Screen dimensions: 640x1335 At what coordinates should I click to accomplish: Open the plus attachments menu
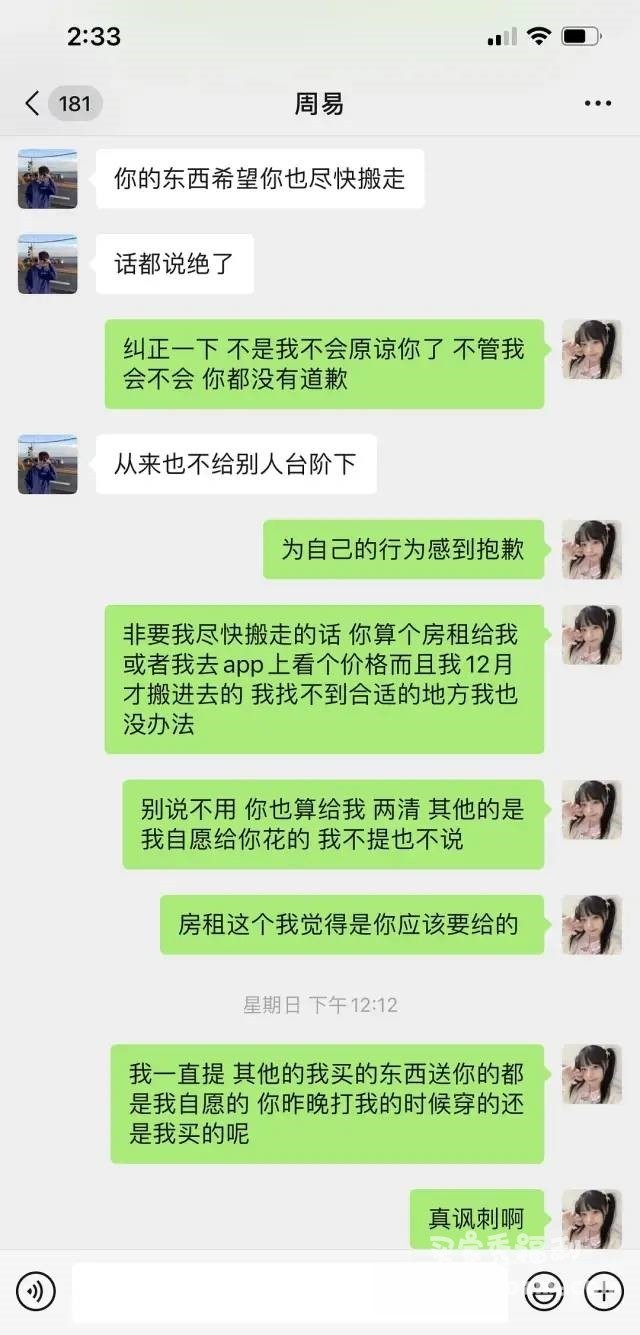pyautogui.click(x=603, y=1292)
